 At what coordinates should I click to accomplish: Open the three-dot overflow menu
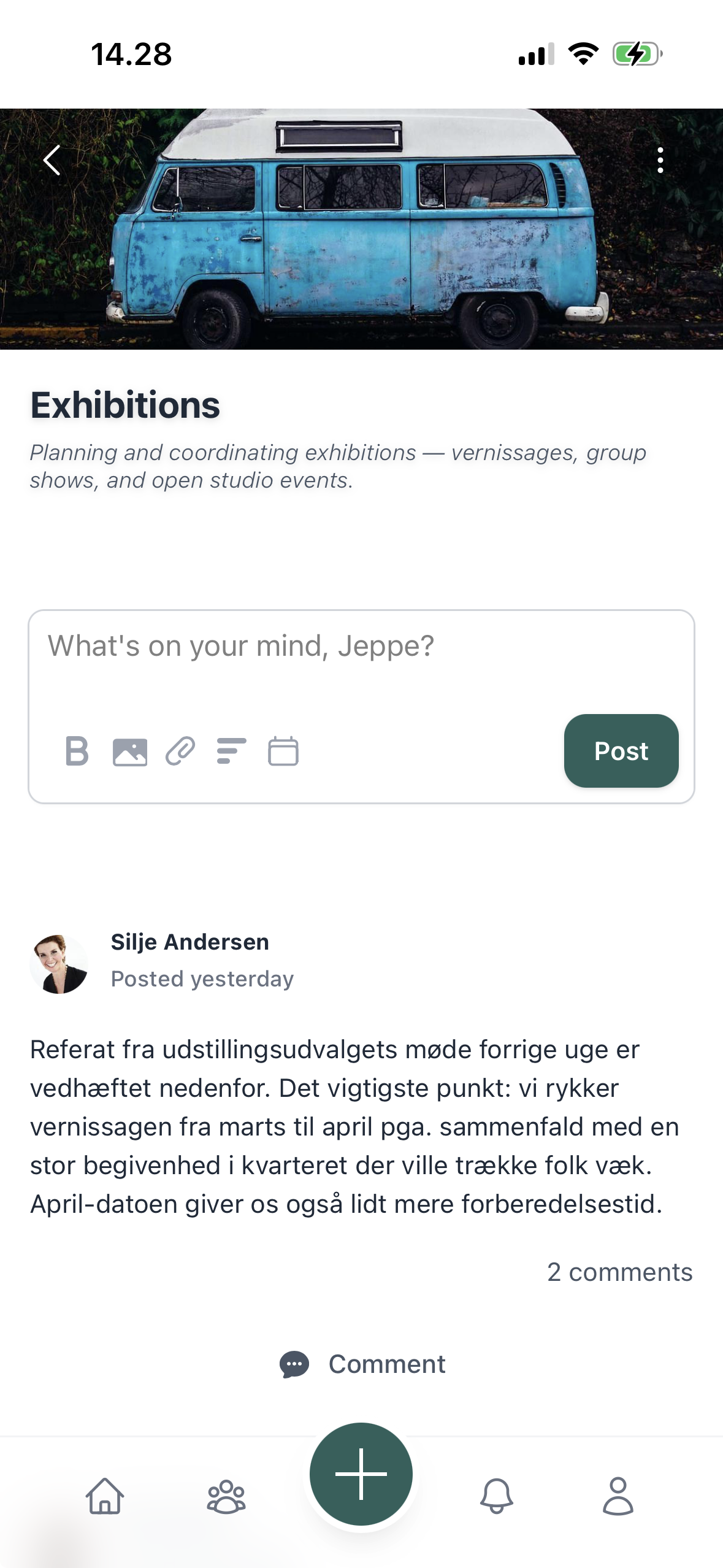pos(660,161)
